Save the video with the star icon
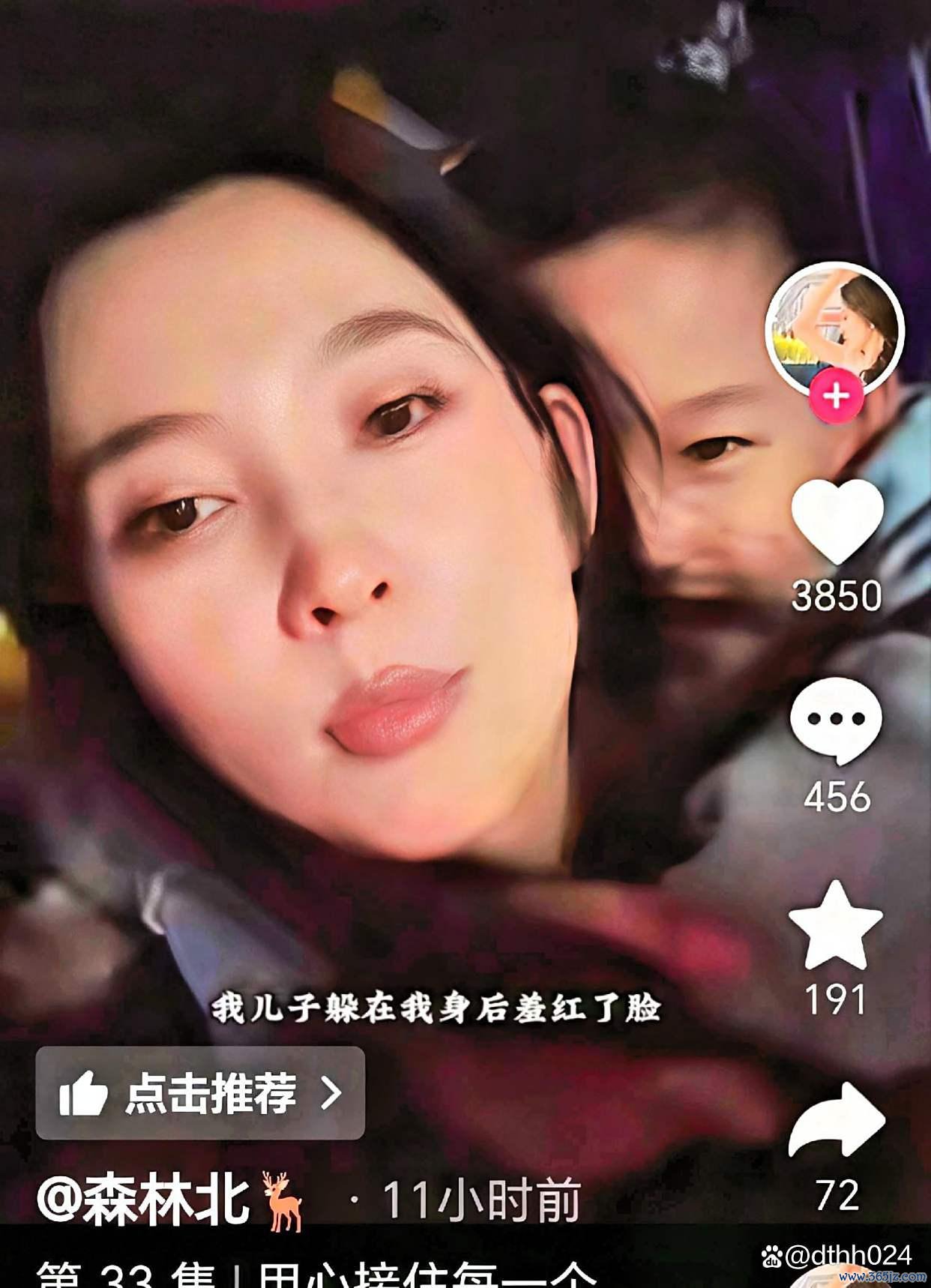Image resolution: width=931 pixels, height=1288 pixels. (836, 927)
